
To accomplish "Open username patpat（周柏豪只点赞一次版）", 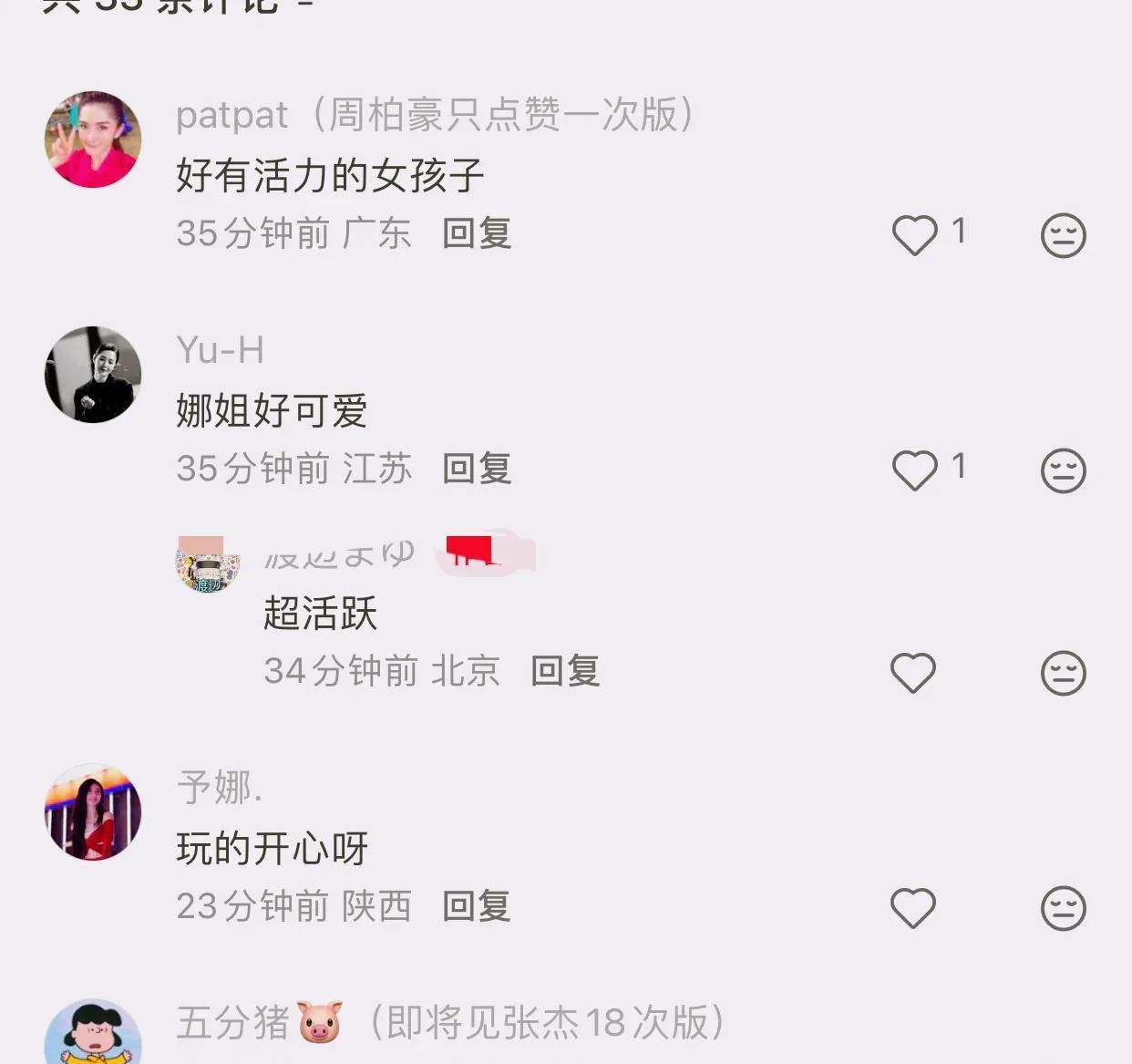I will 435,115.
